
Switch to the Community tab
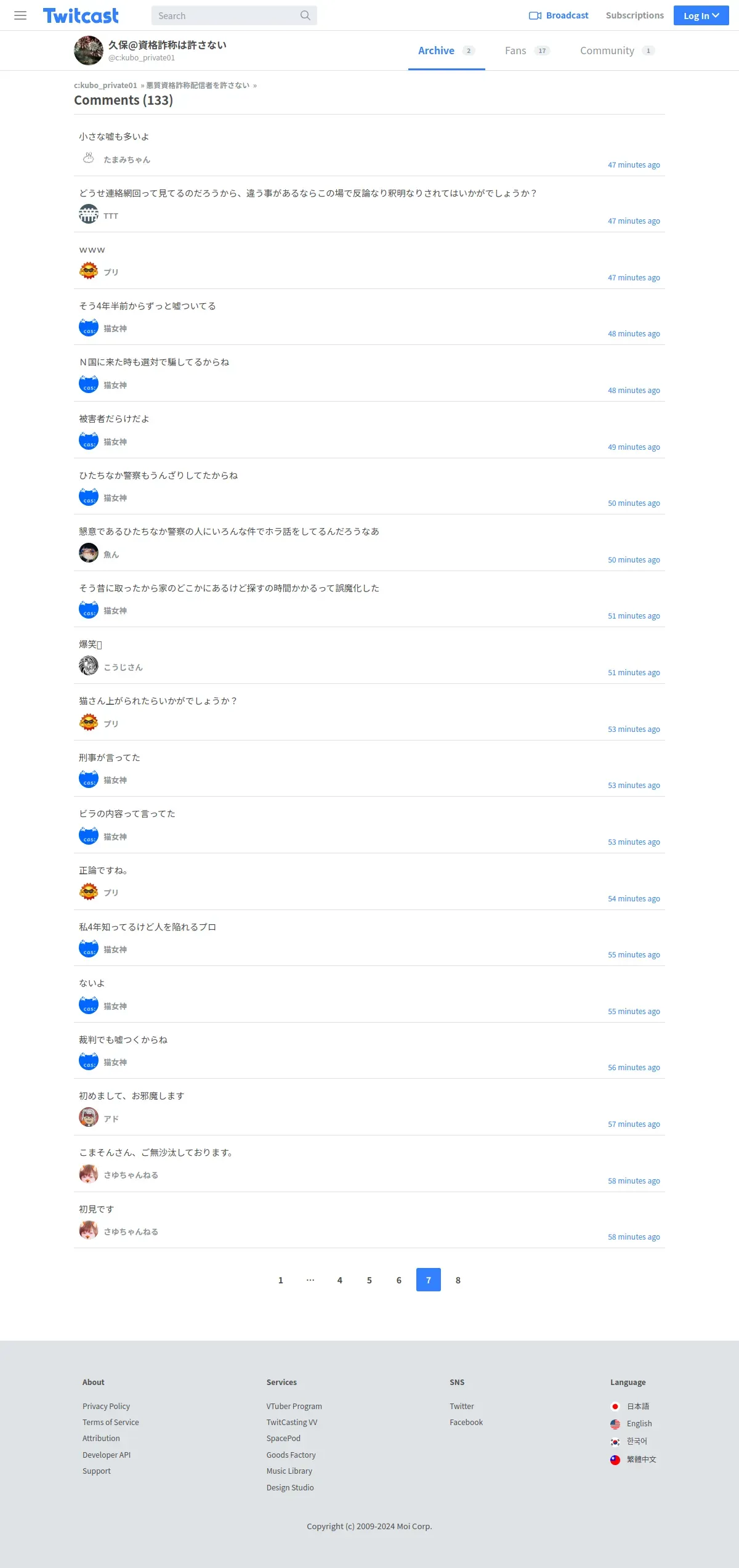coord(617,51)
